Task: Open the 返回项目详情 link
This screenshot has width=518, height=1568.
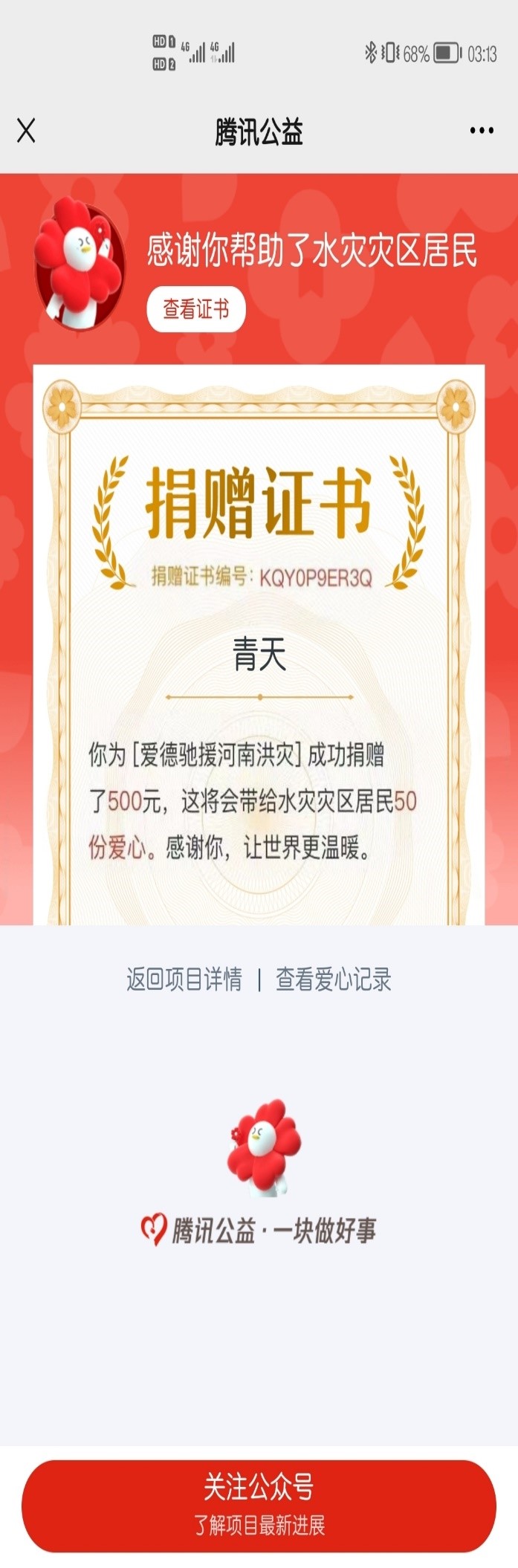Action: pos(184,979)
